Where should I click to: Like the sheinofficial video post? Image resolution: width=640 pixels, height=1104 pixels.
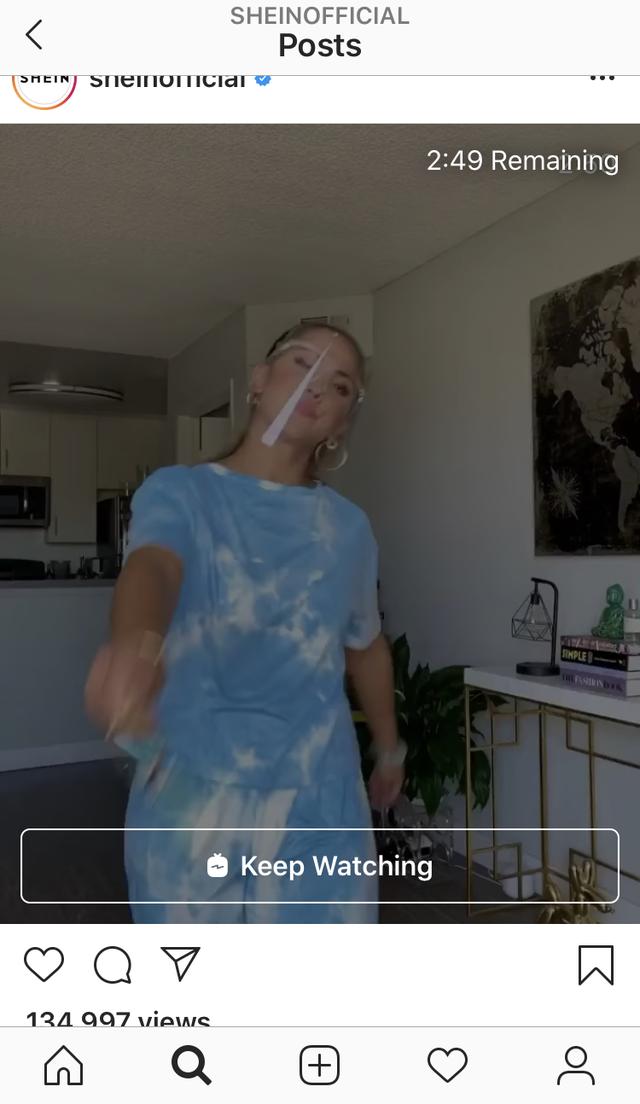click(44, 964)
